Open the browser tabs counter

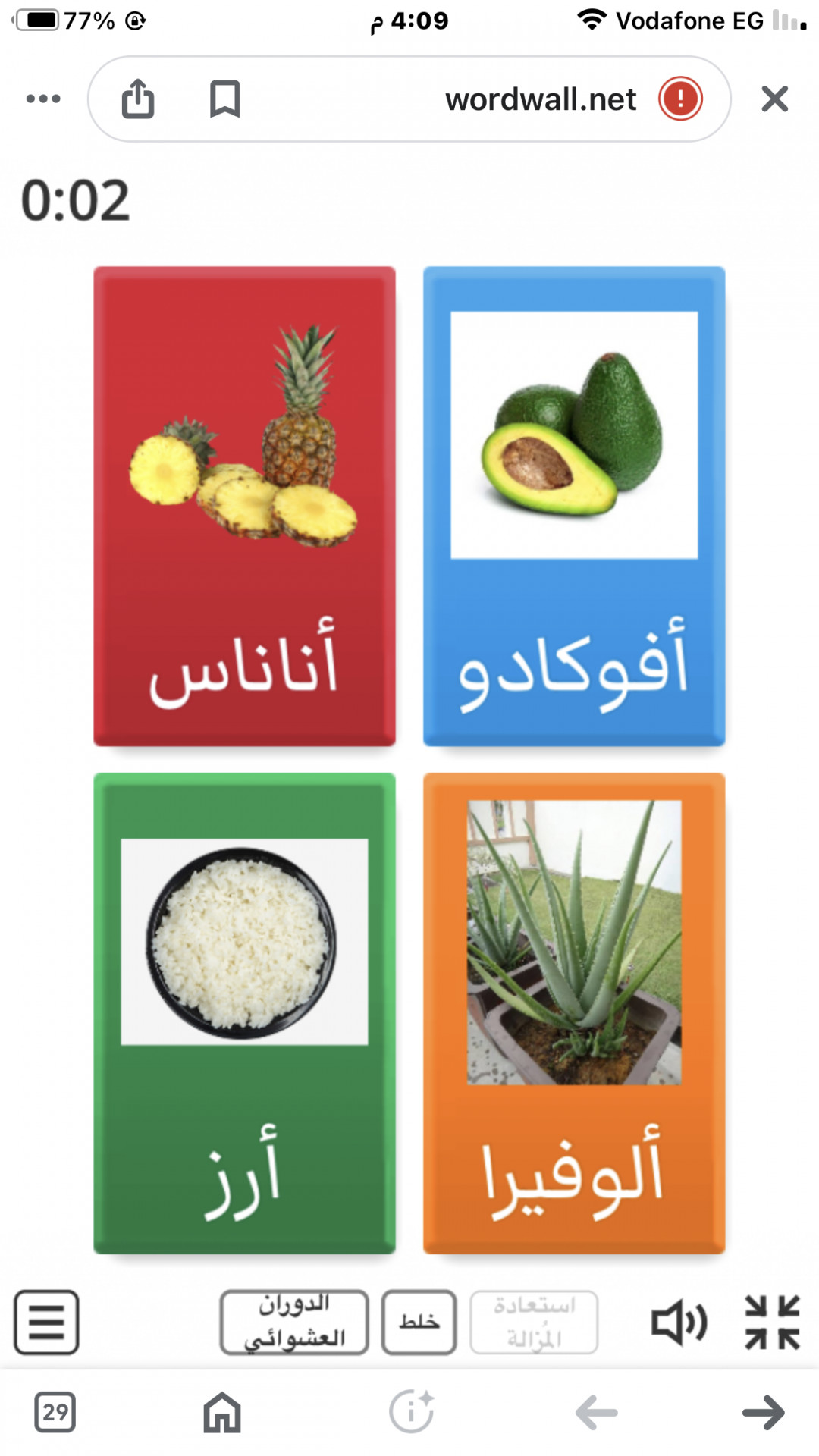tap(55, 1412)
